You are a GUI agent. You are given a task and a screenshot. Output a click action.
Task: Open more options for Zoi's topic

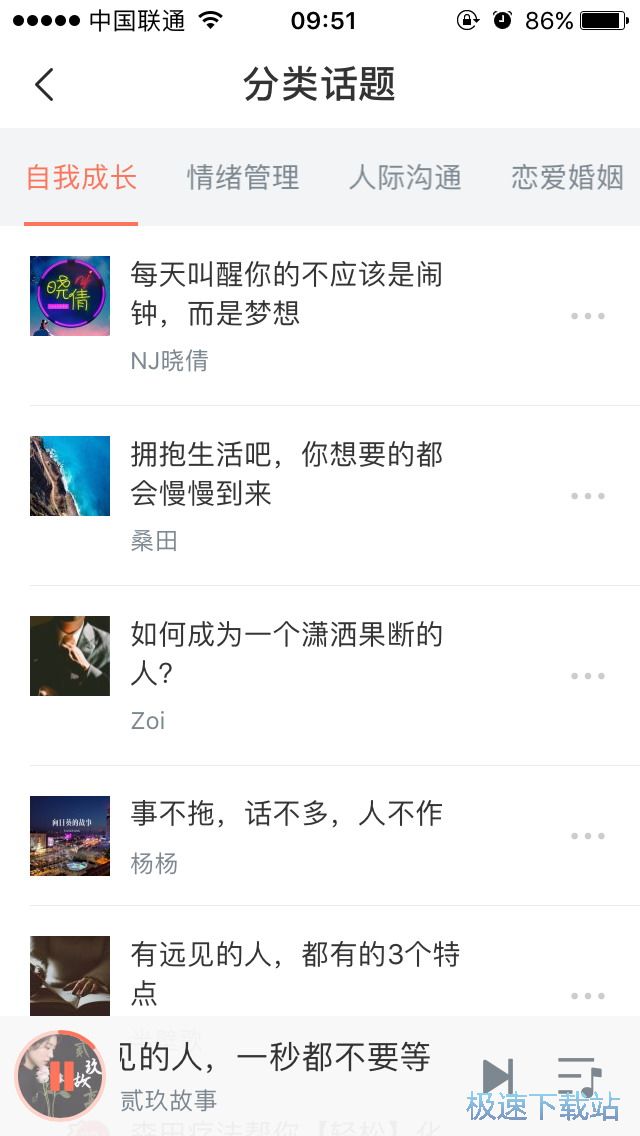(588, 676)
